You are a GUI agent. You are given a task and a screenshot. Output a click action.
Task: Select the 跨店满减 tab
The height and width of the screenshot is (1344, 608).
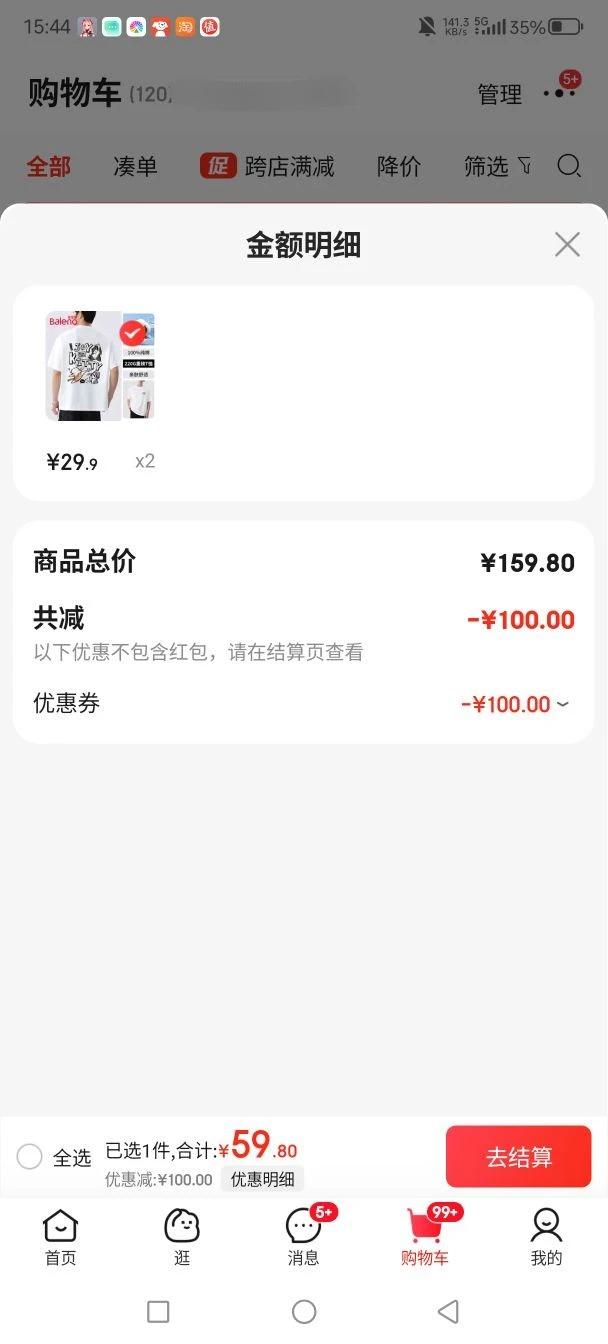tap(267, 167)
